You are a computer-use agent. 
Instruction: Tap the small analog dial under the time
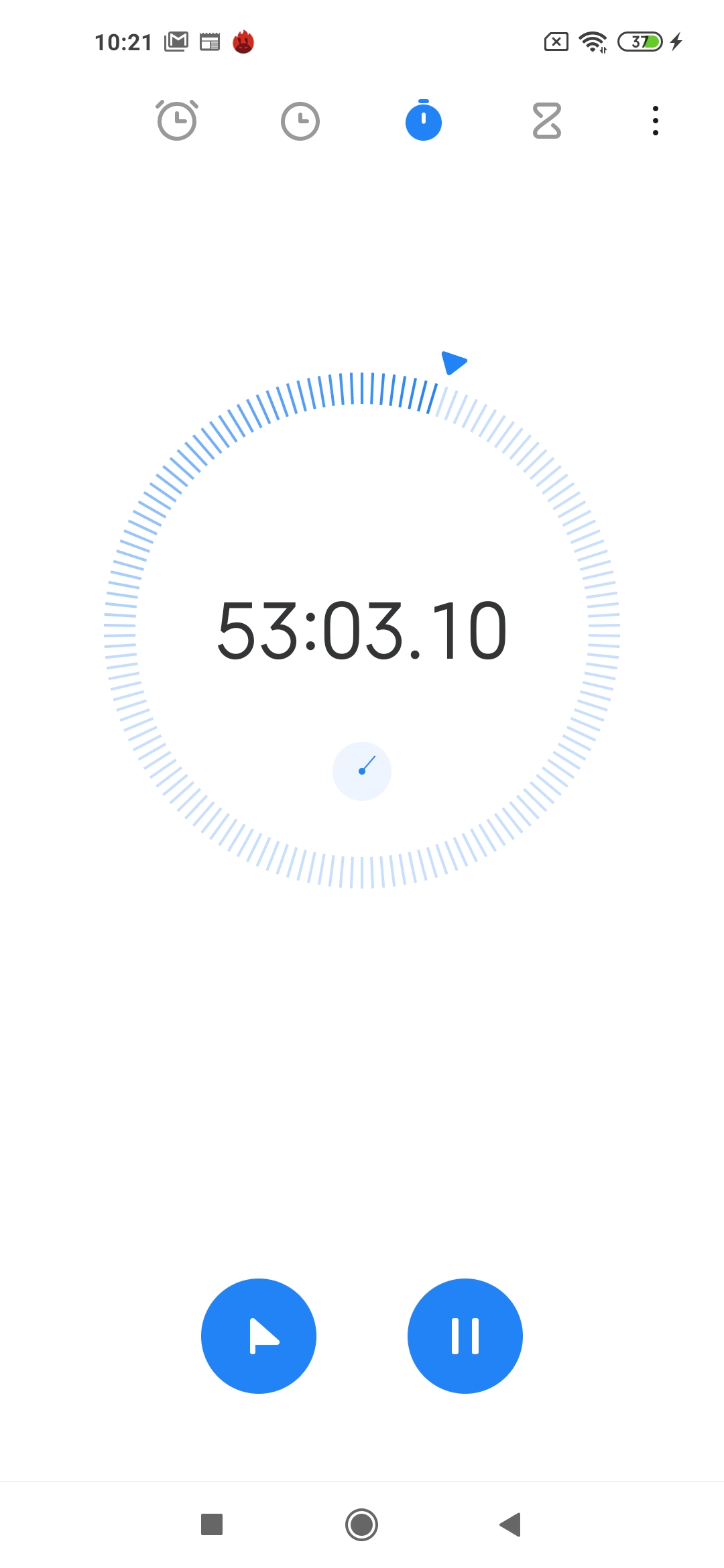pyautogui.click(x=362, y=771)
